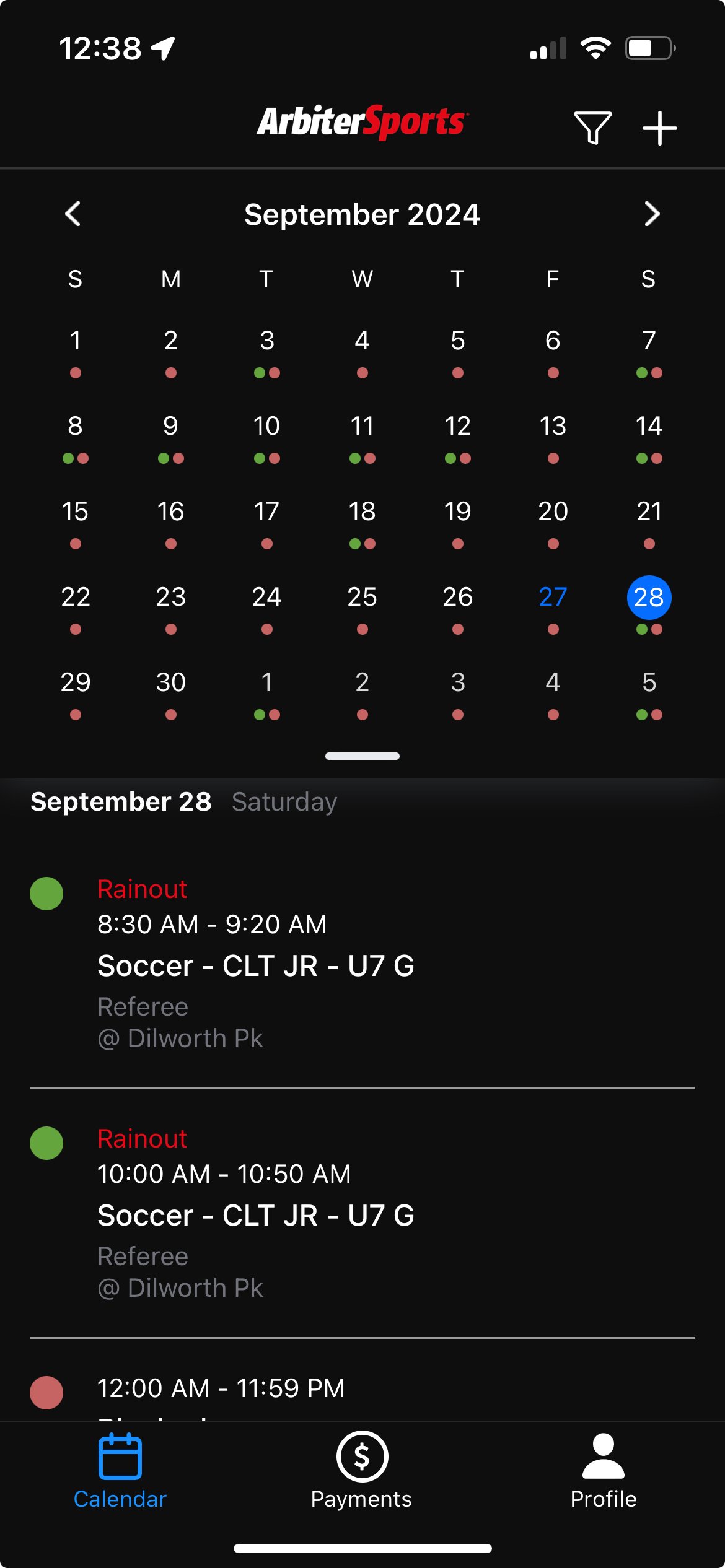This screenshot has height=1568, width=725.
Task: Open the 12:00 AM - 11:59 PM entry
Action: point(362,1390)
